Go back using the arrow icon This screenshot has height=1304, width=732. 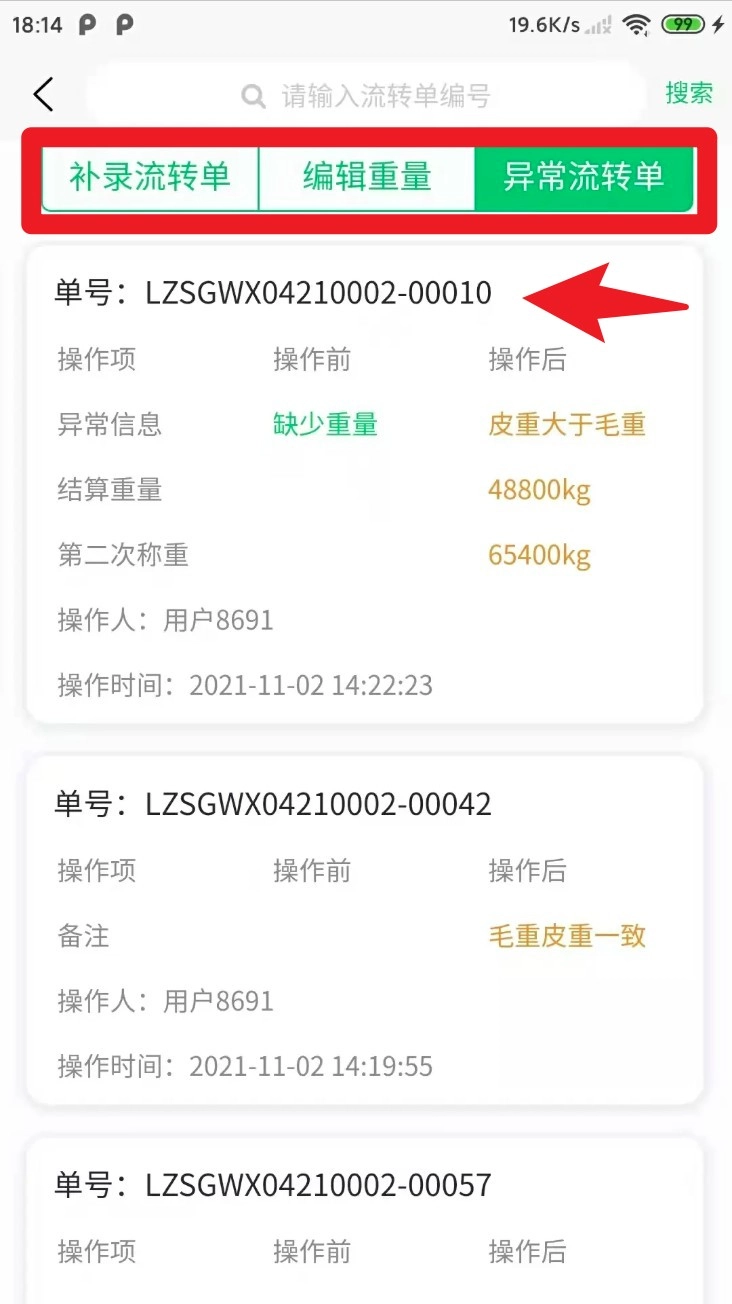43,95
